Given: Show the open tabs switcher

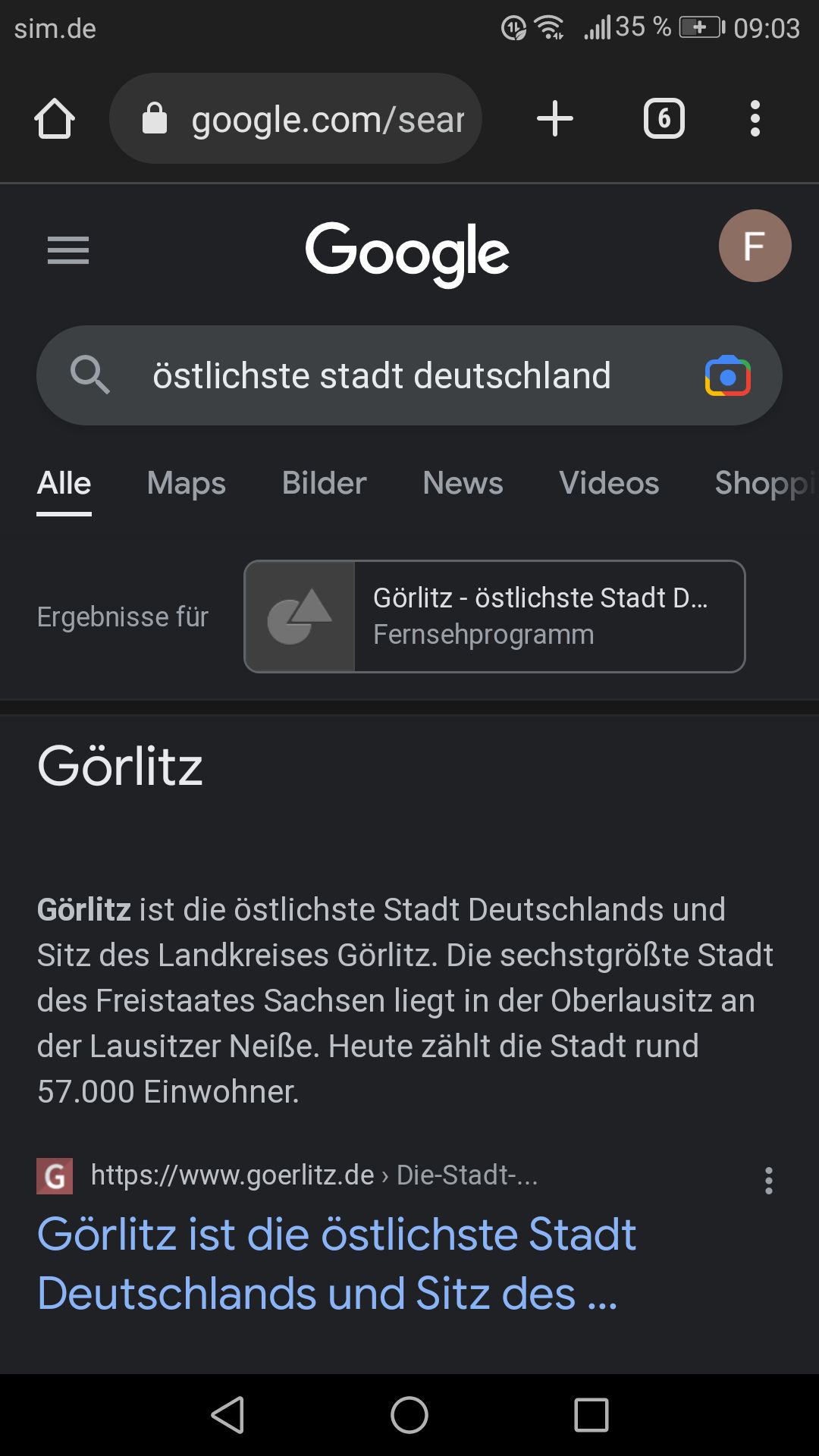Looking at the screenshot, I should pos(664,119).
